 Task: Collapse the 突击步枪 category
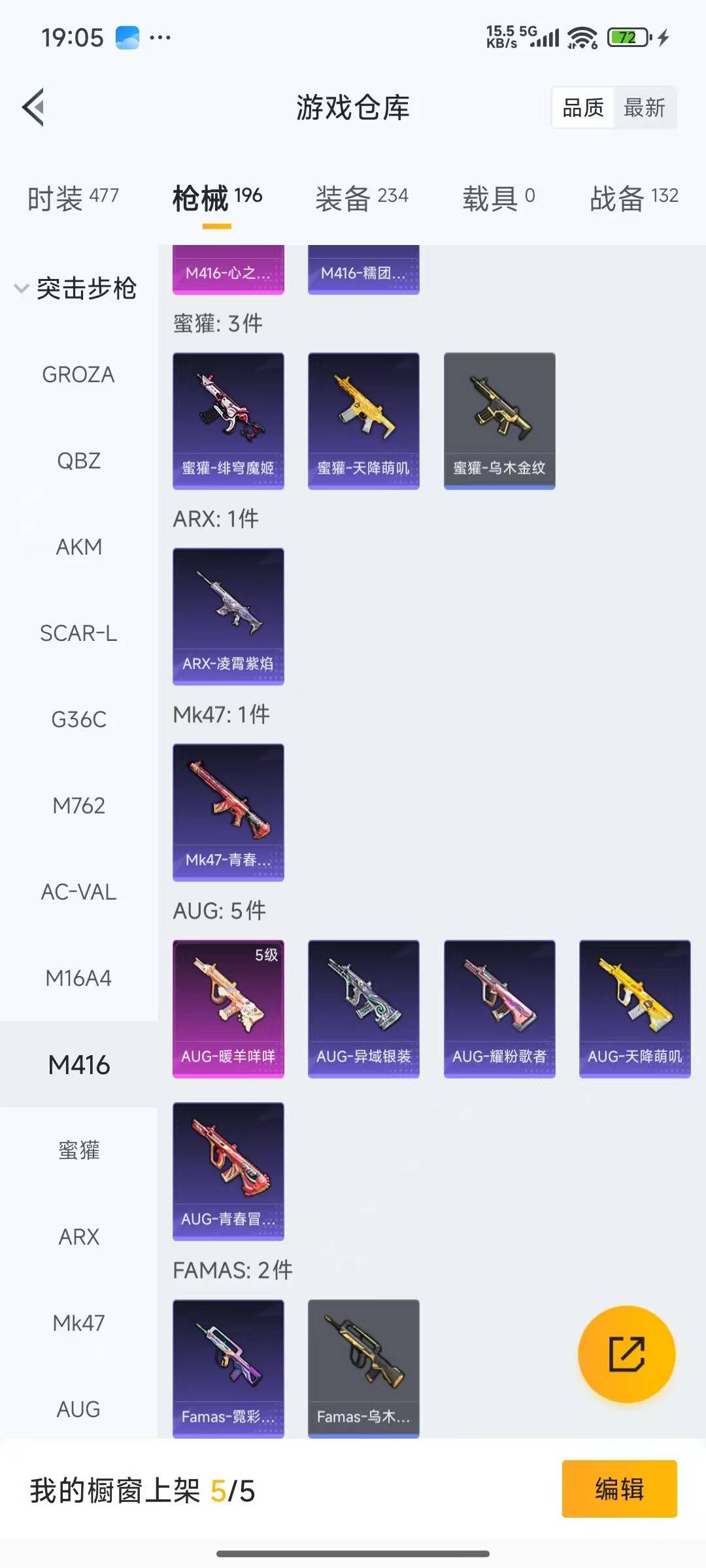click(76, 288)
